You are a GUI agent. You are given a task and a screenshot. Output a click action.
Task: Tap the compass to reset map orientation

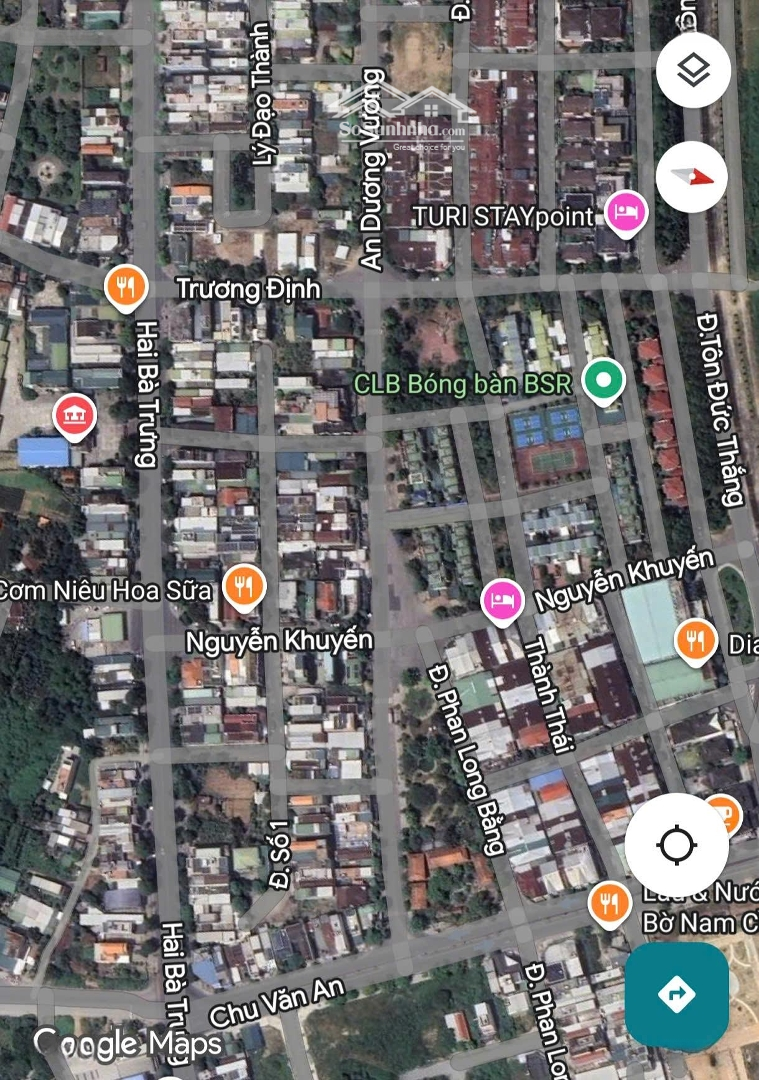[x=693, y=176]
